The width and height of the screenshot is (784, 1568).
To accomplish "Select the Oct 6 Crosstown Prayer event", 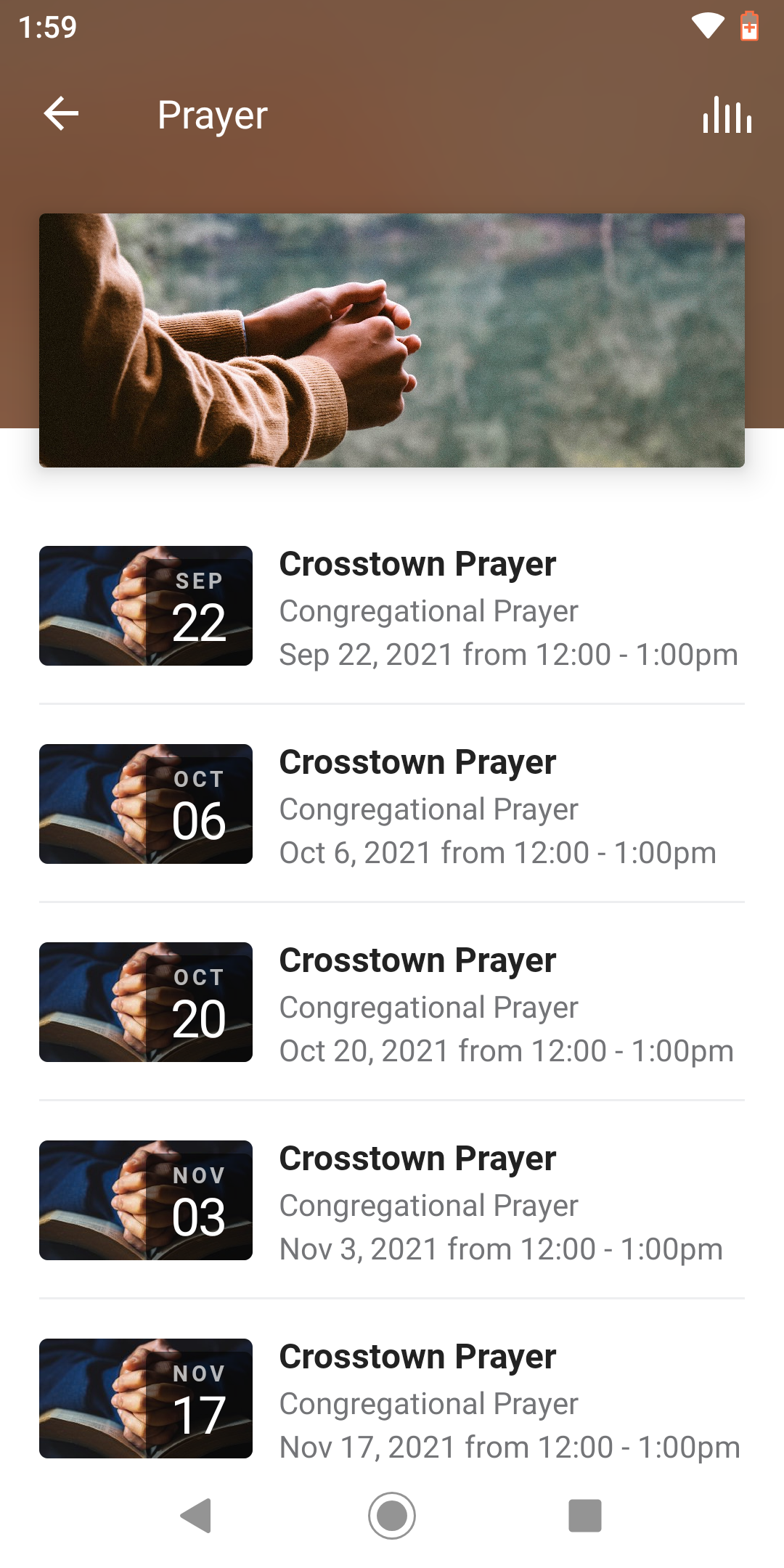I will 392,804.
